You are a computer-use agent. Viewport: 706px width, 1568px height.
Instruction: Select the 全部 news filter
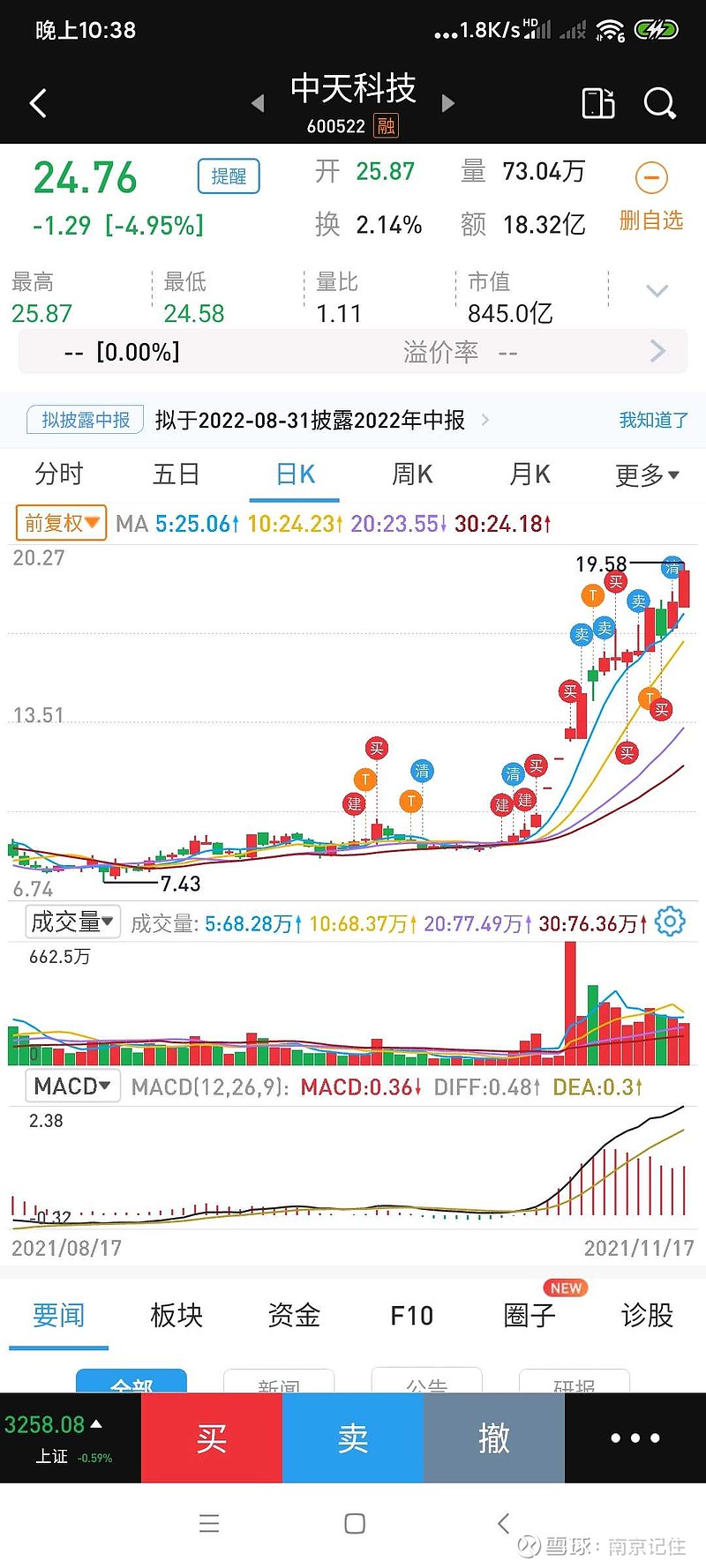tap(132, 1382)
